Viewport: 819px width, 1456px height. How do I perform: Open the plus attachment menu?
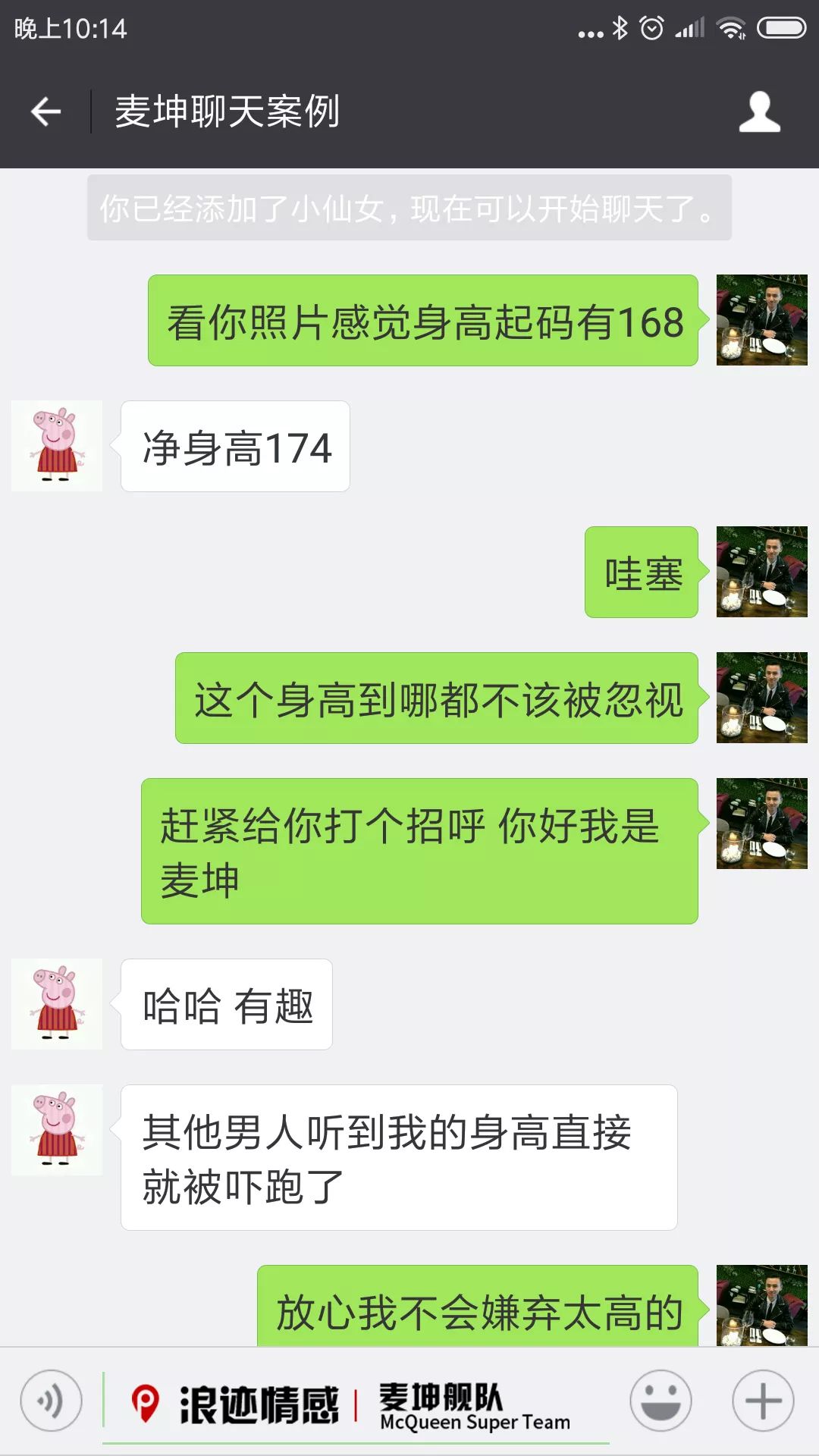coord(763,1401)
